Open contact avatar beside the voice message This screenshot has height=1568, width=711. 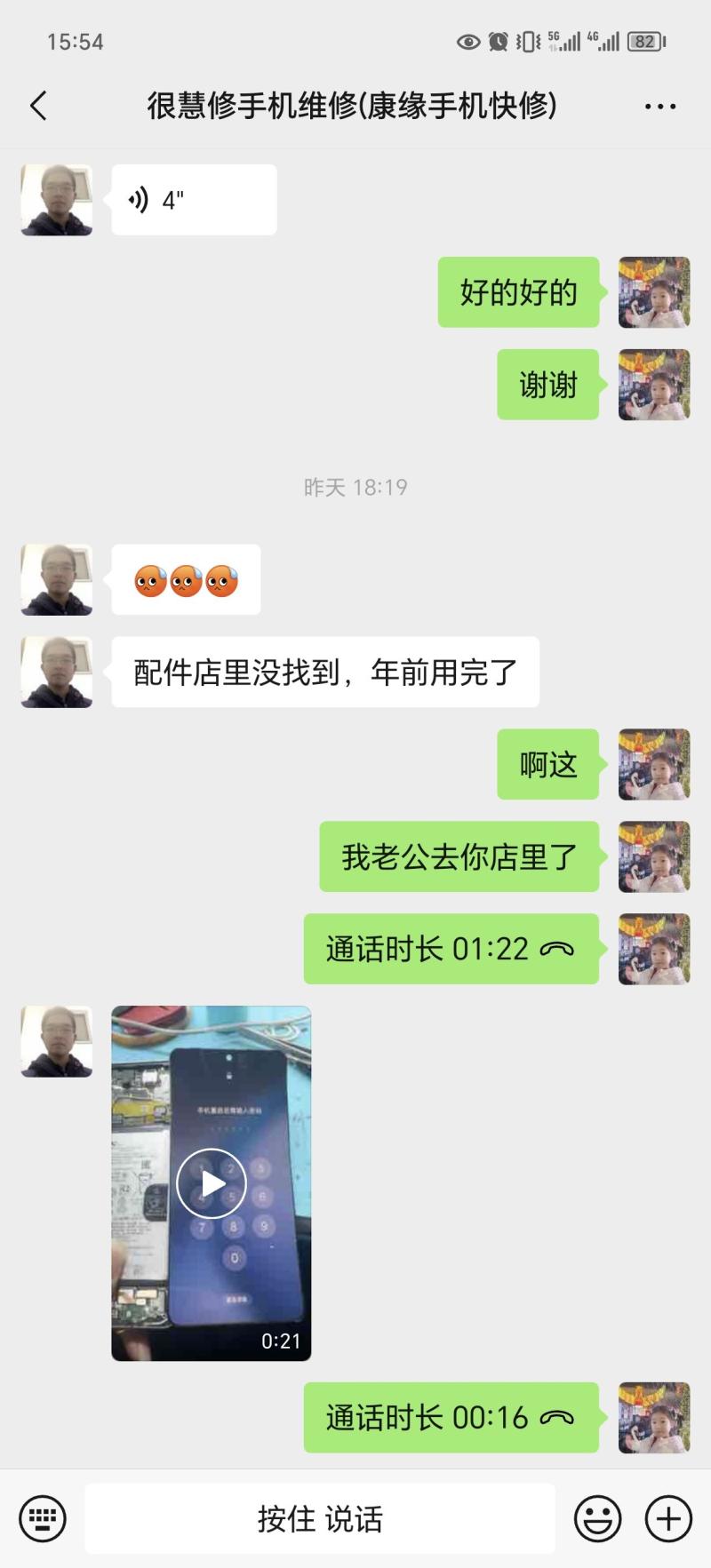57,200
